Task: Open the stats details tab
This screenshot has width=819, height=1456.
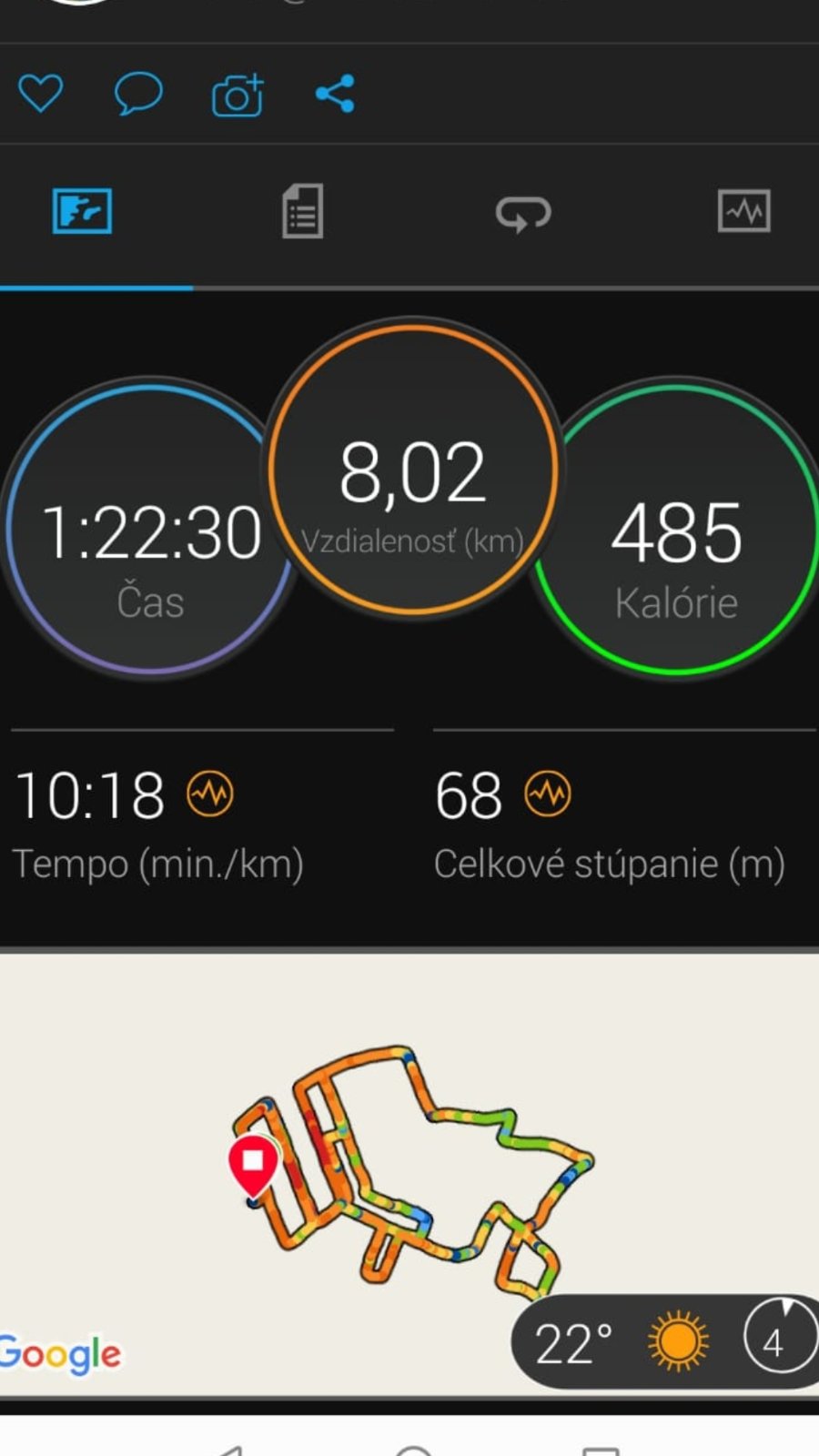Action: pyautogui.click(x=302, y=211)
